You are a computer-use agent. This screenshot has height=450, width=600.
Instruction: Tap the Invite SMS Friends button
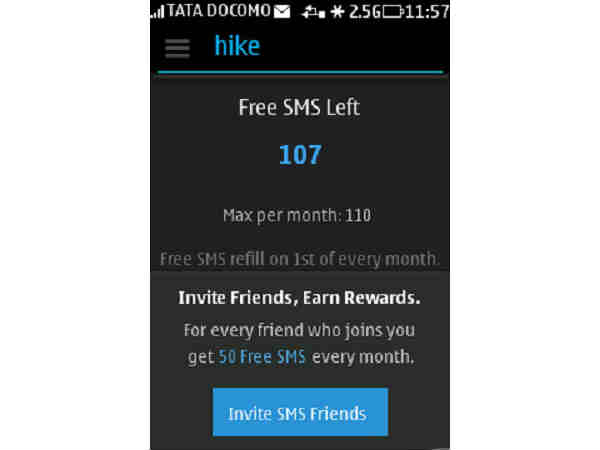tap(299, 413)
